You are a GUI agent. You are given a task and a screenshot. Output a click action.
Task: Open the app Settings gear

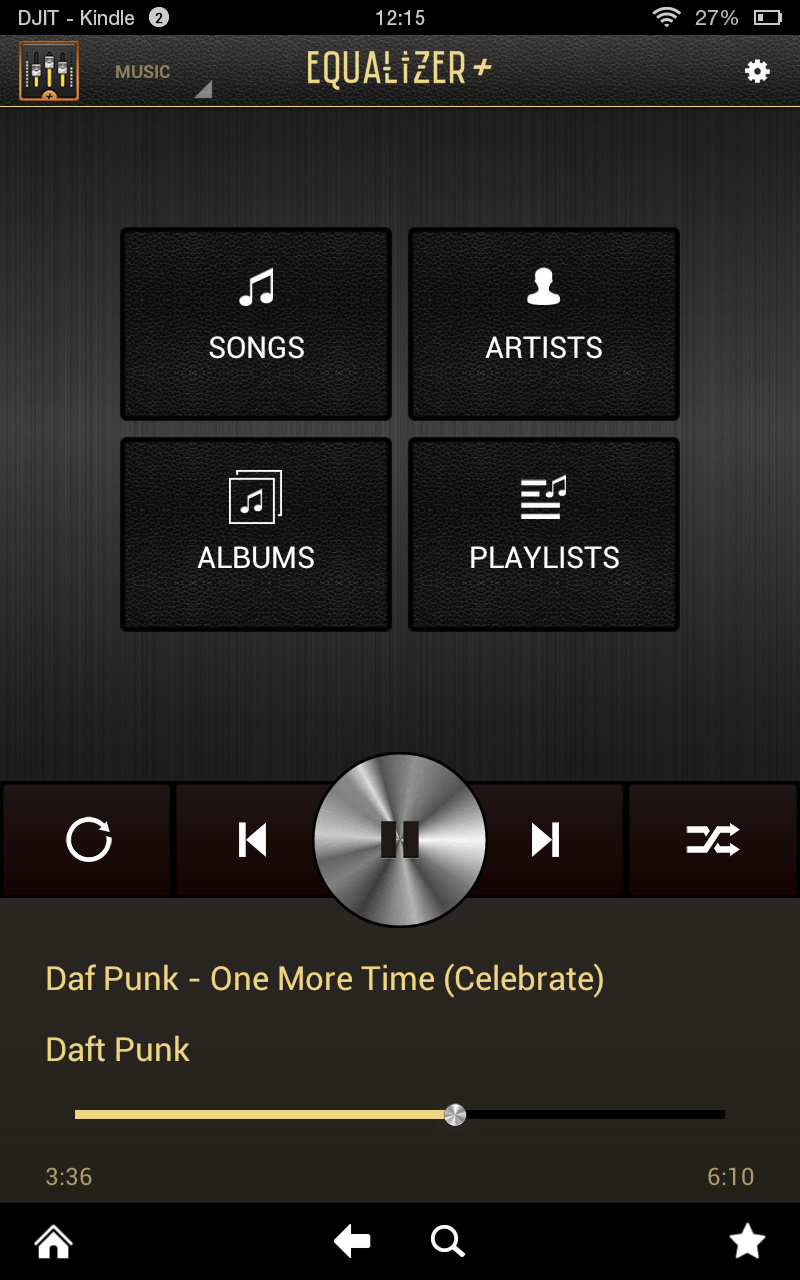coord(757,70)
